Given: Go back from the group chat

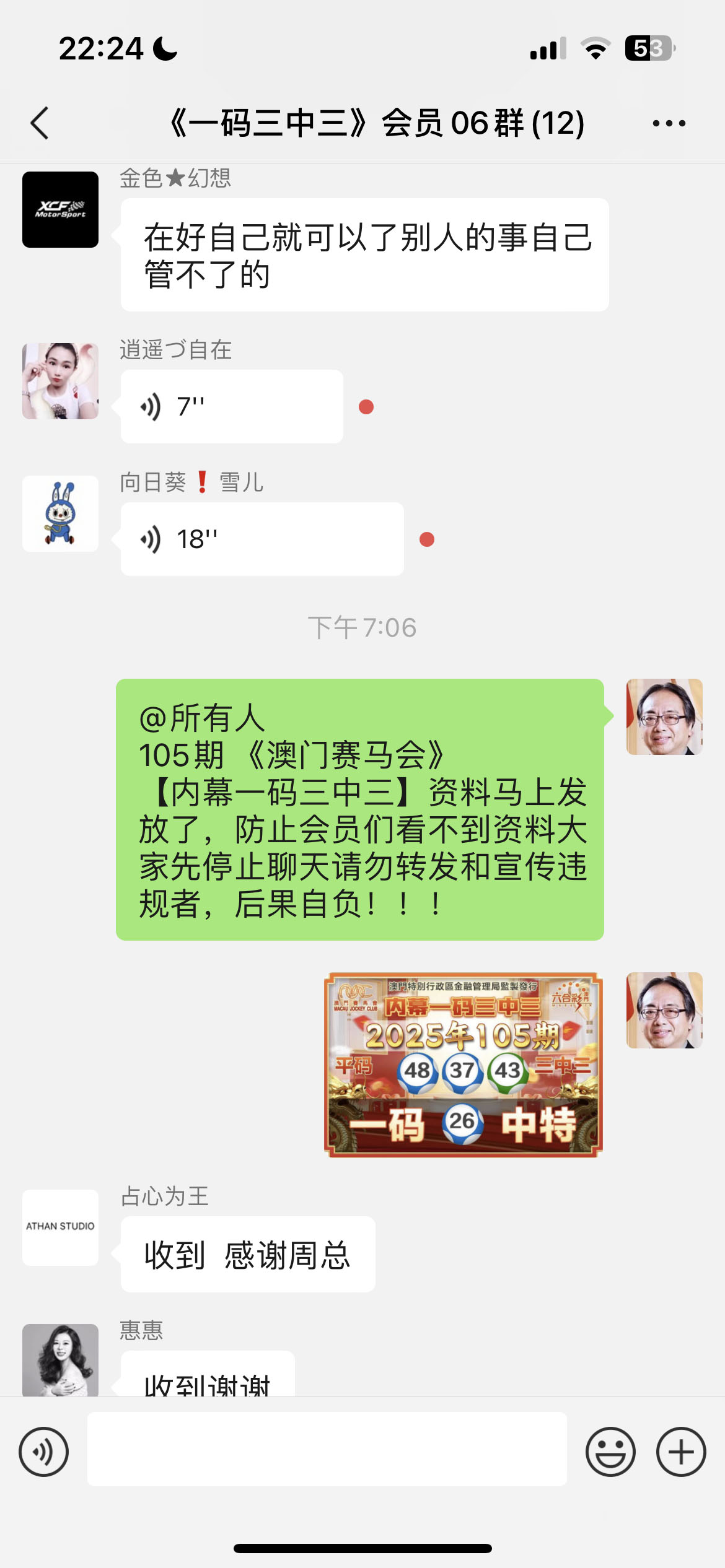Looking at the screenshot, I should (40, 123).
